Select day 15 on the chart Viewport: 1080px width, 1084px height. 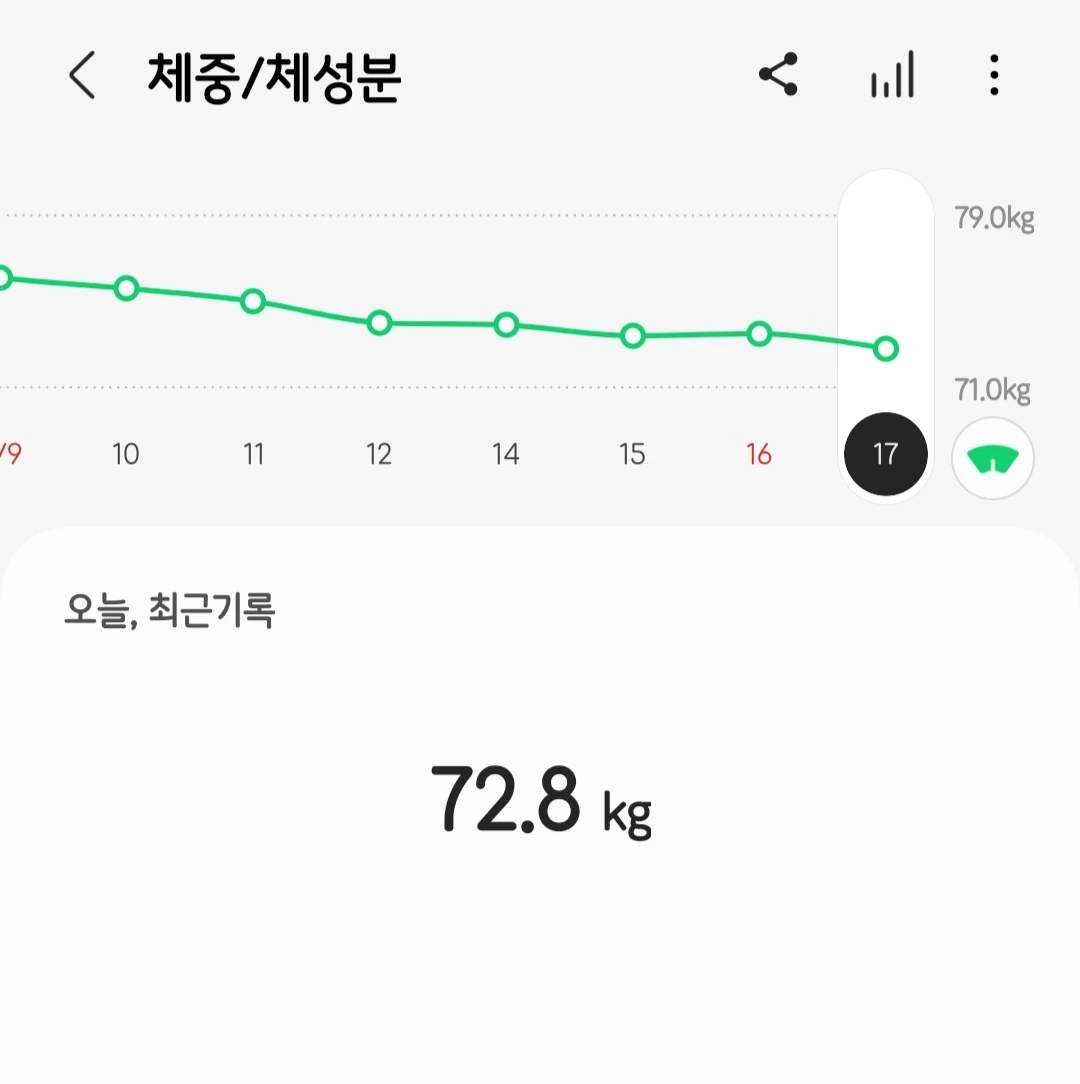coord(632,455)
